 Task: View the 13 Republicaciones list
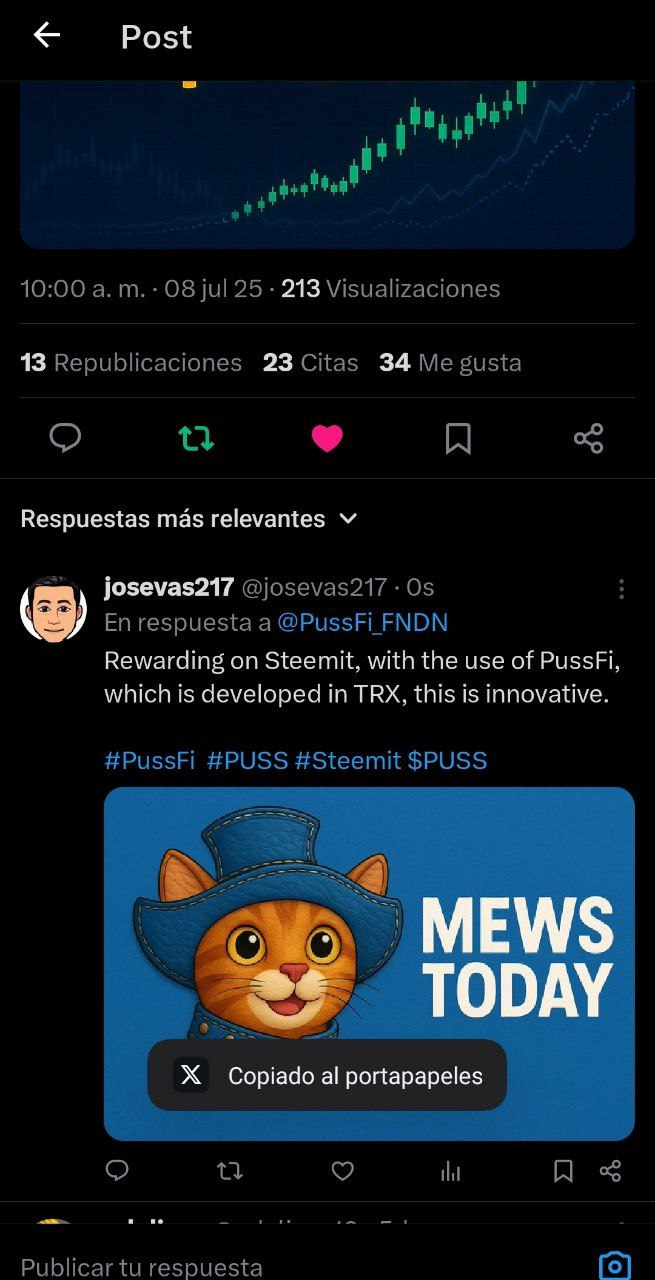point(131,362)
